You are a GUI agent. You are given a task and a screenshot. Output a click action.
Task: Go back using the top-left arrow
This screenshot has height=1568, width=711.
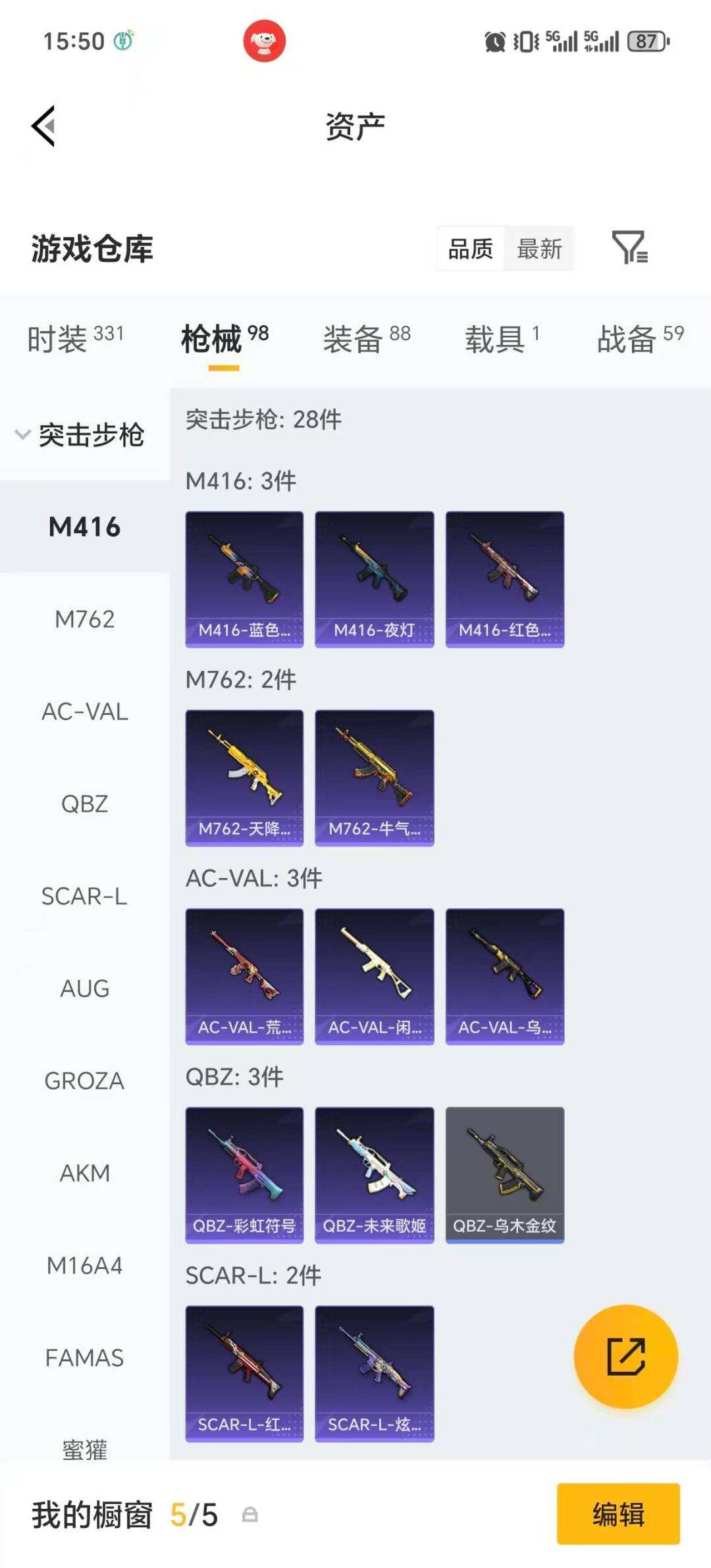43,126
